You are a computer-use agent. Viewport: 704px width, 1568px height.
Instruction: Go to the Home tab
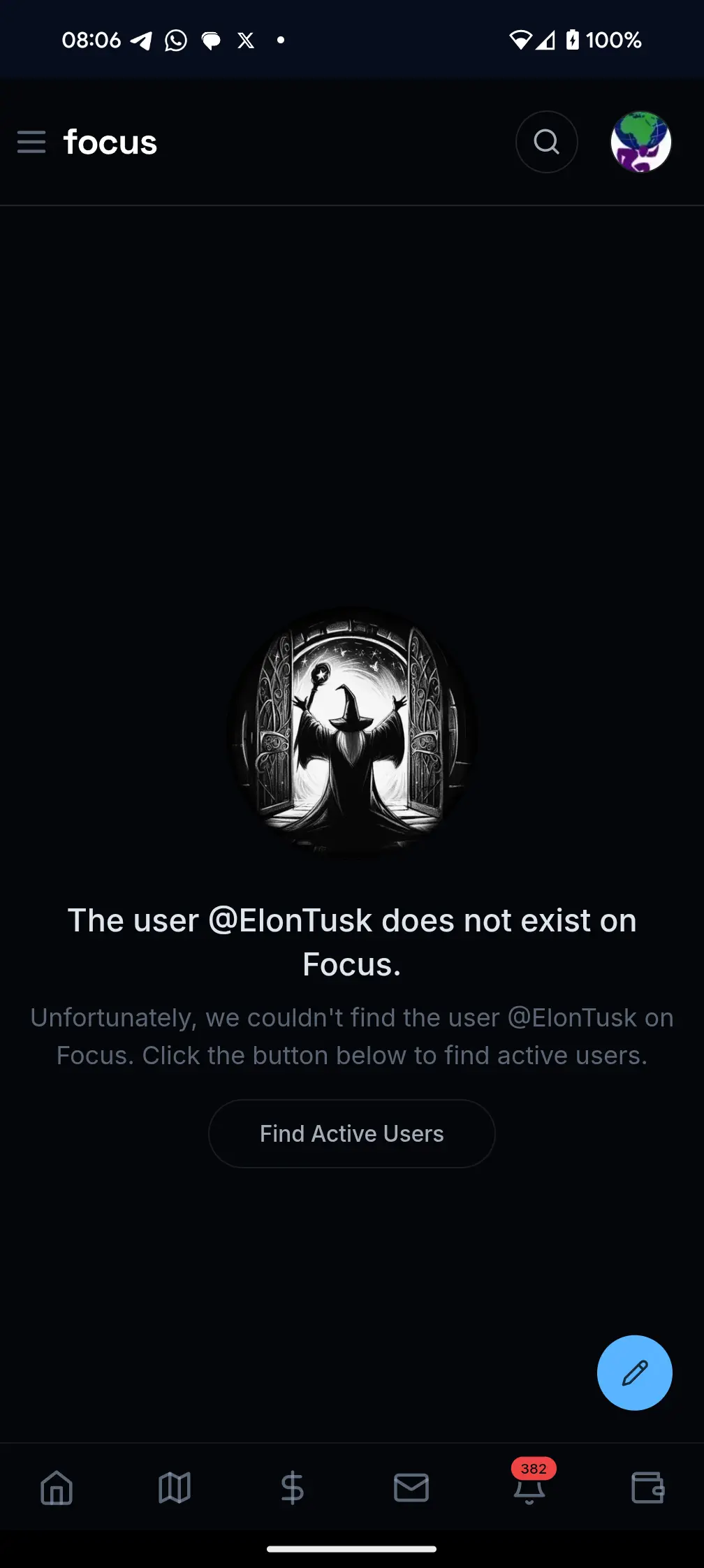pos(57,1487)
